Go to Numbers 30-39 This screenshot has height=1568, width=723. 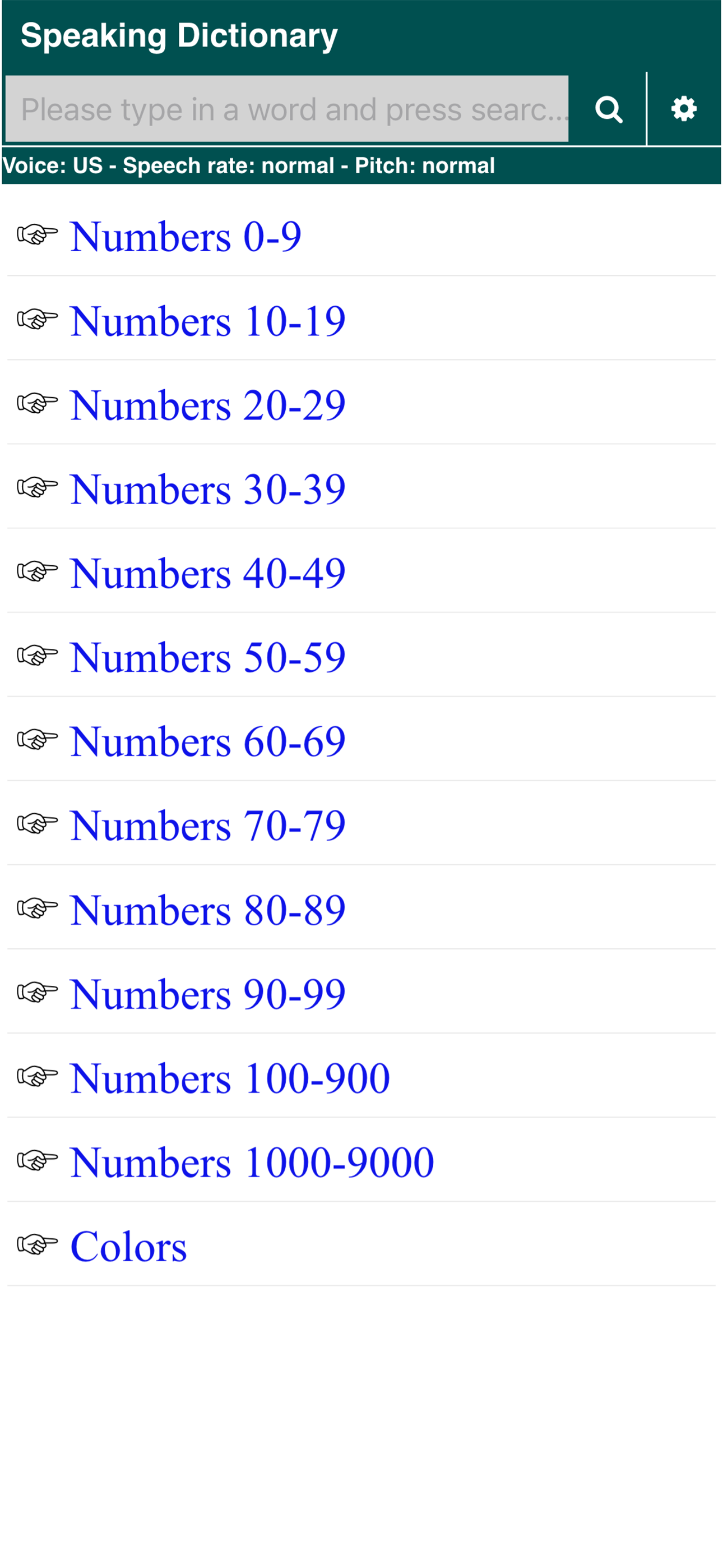(x=207, y=489)
